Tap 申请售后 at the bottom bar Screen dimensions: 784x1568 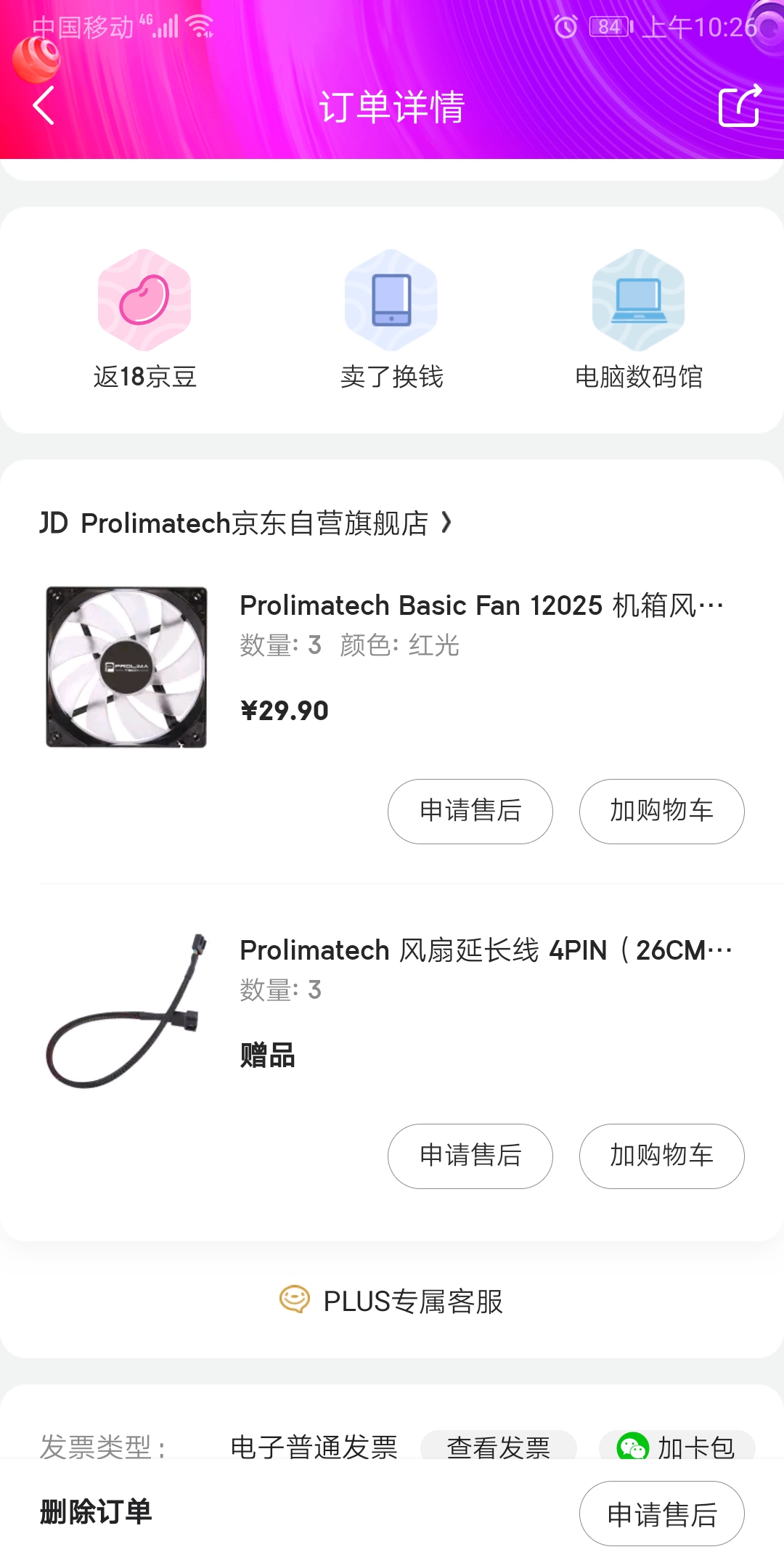pos(661,1514)
